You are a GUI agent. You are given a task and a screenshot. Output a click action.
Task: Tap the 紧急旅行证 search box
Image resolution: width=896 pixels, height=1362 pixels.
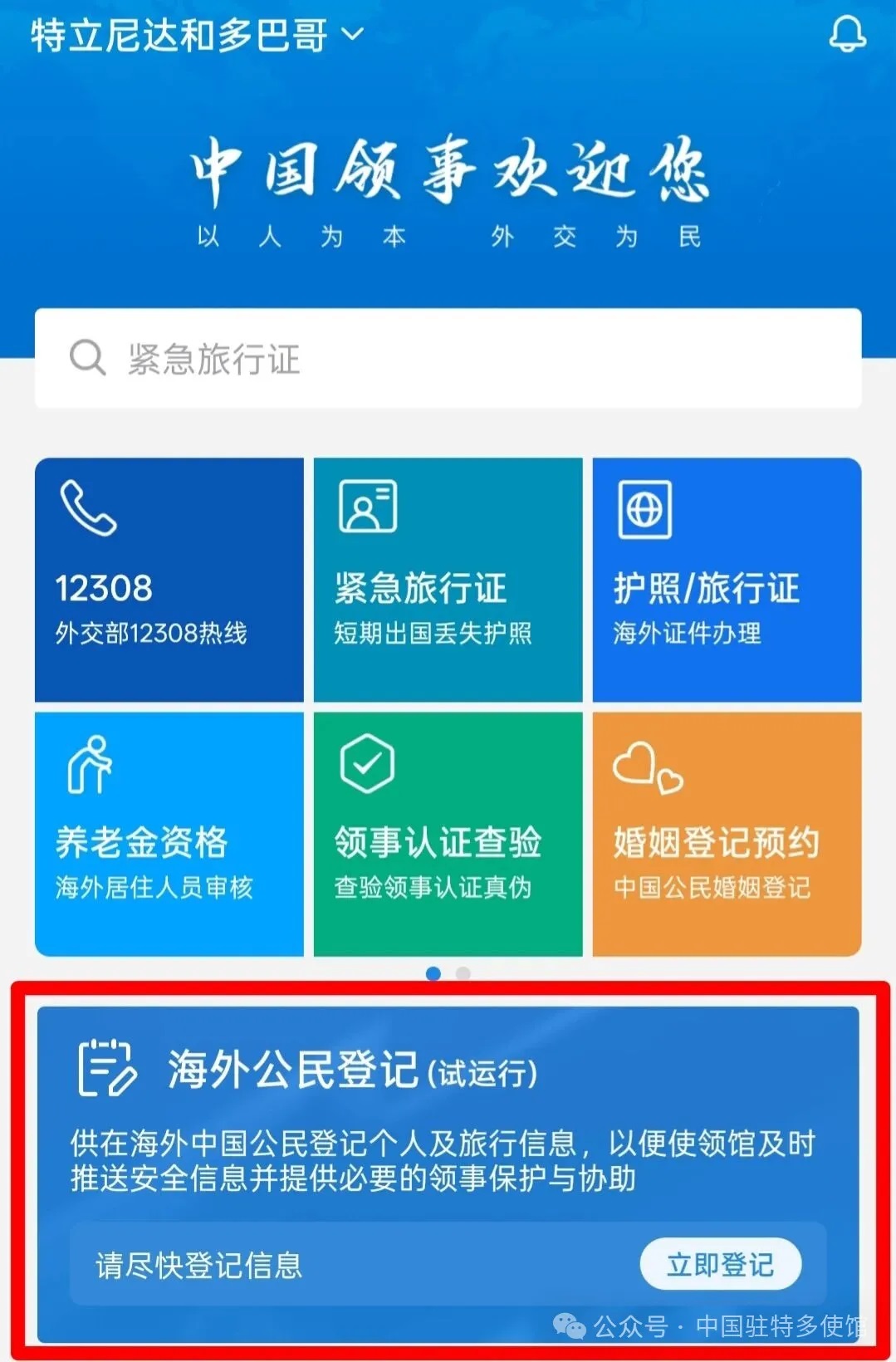tap(448, 359)
